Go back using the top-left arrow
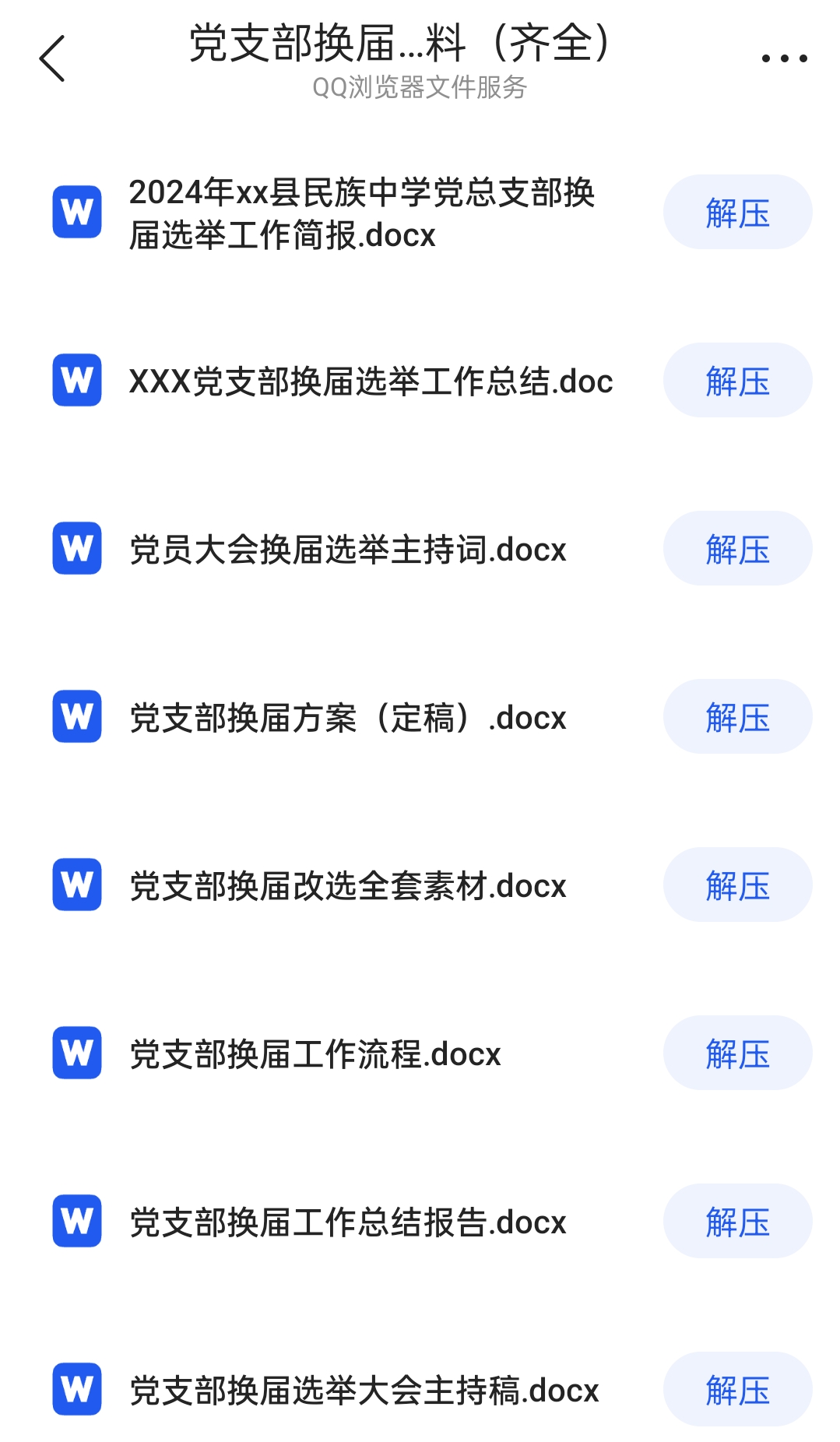The image size is (840, 1442). [x=51, y=58]
